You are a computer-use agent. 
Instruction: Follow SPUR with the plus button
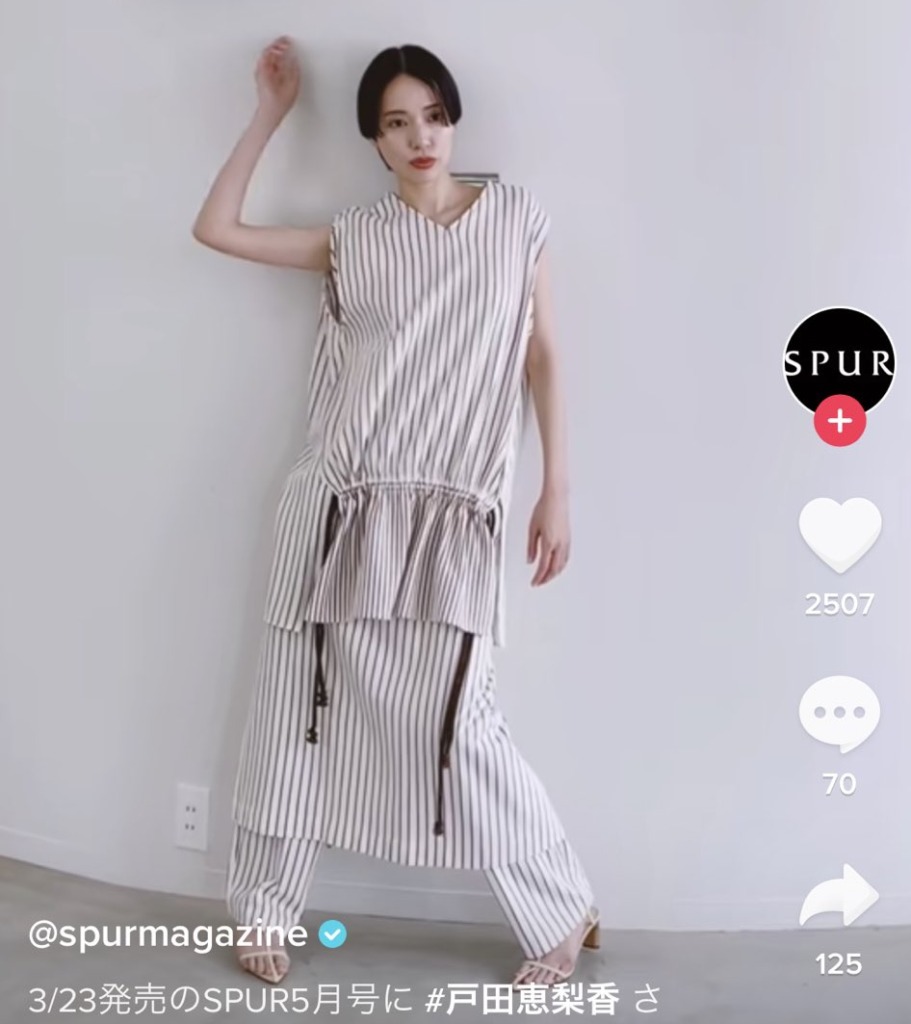pos(838,422)
